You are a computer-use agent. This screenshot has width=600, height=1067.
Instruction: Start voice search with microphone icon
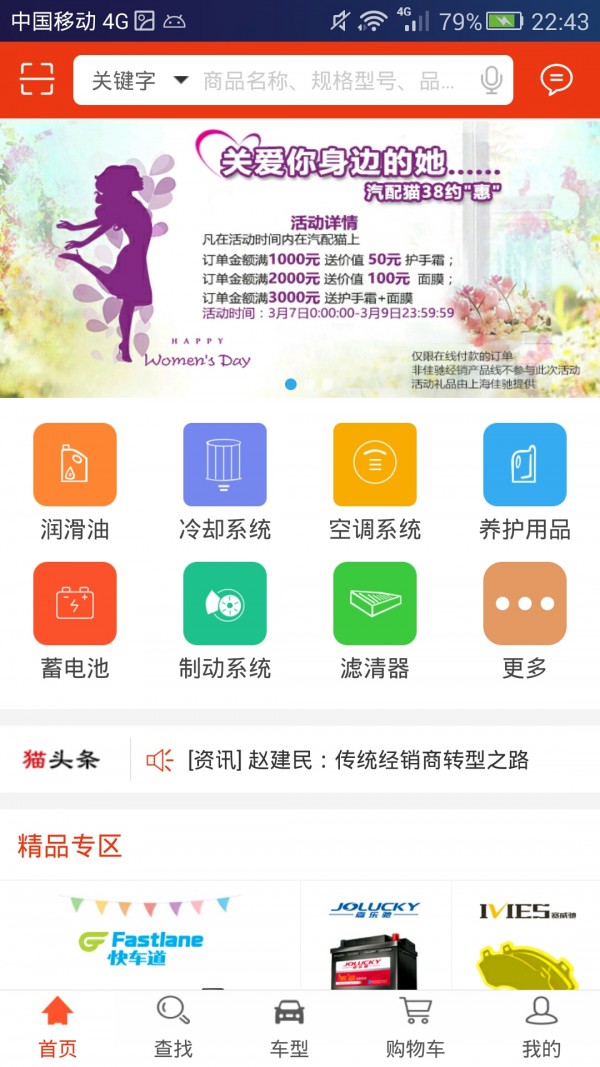click(490, 81)
